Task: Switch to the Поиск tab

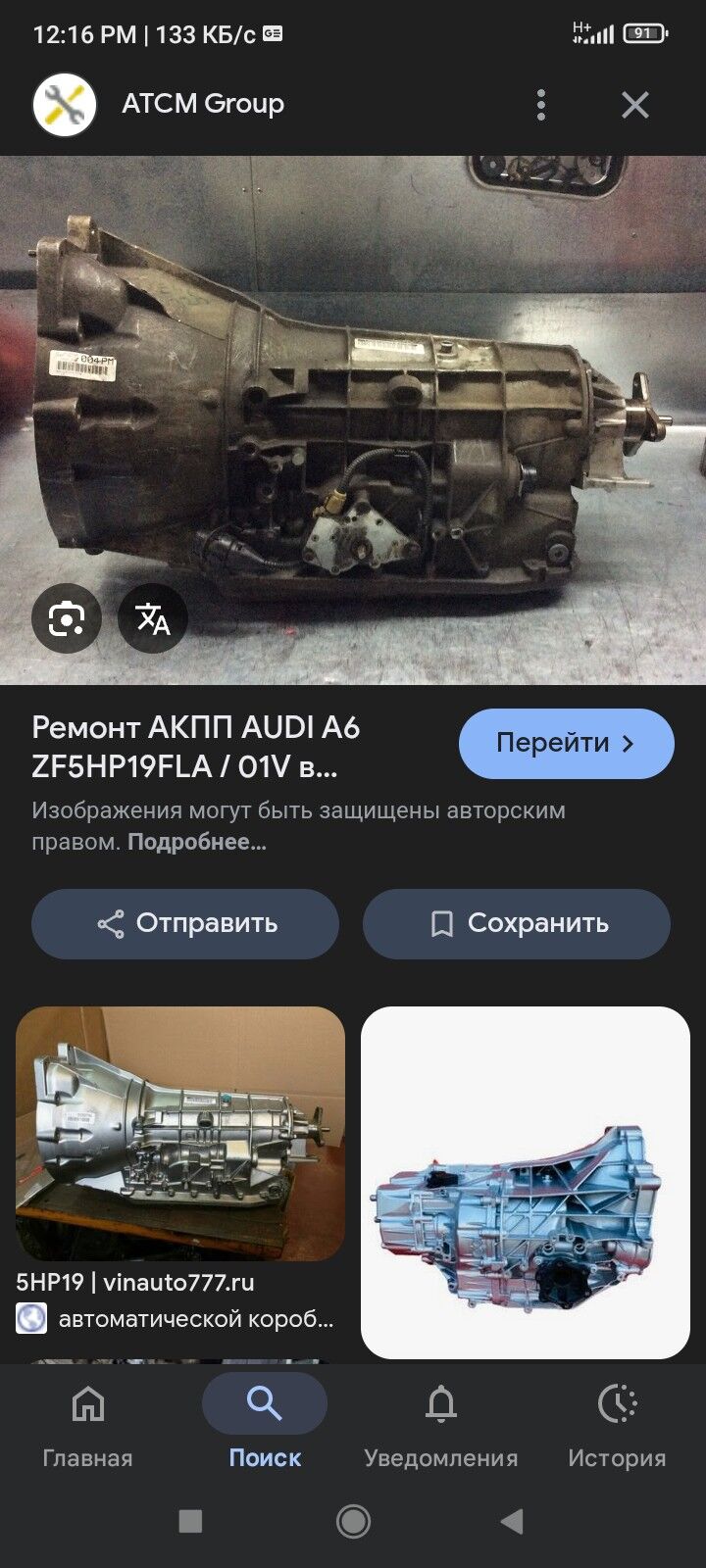Action: [x=265, y=1431]
